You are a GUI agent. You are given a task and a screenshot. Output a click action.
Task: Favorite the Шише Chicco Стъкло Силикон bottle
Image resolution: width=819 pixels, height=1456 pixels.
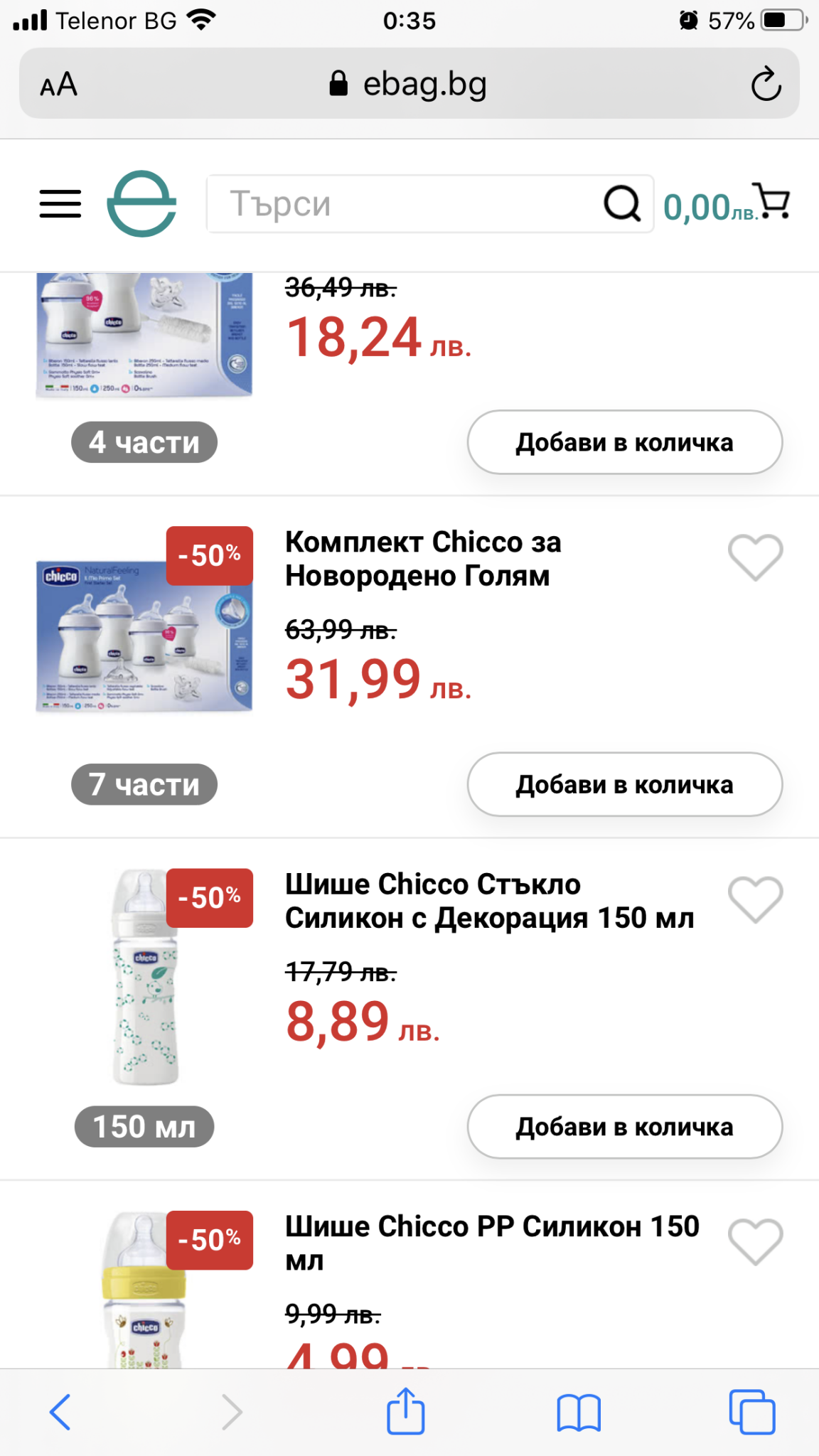pos(755,899)
